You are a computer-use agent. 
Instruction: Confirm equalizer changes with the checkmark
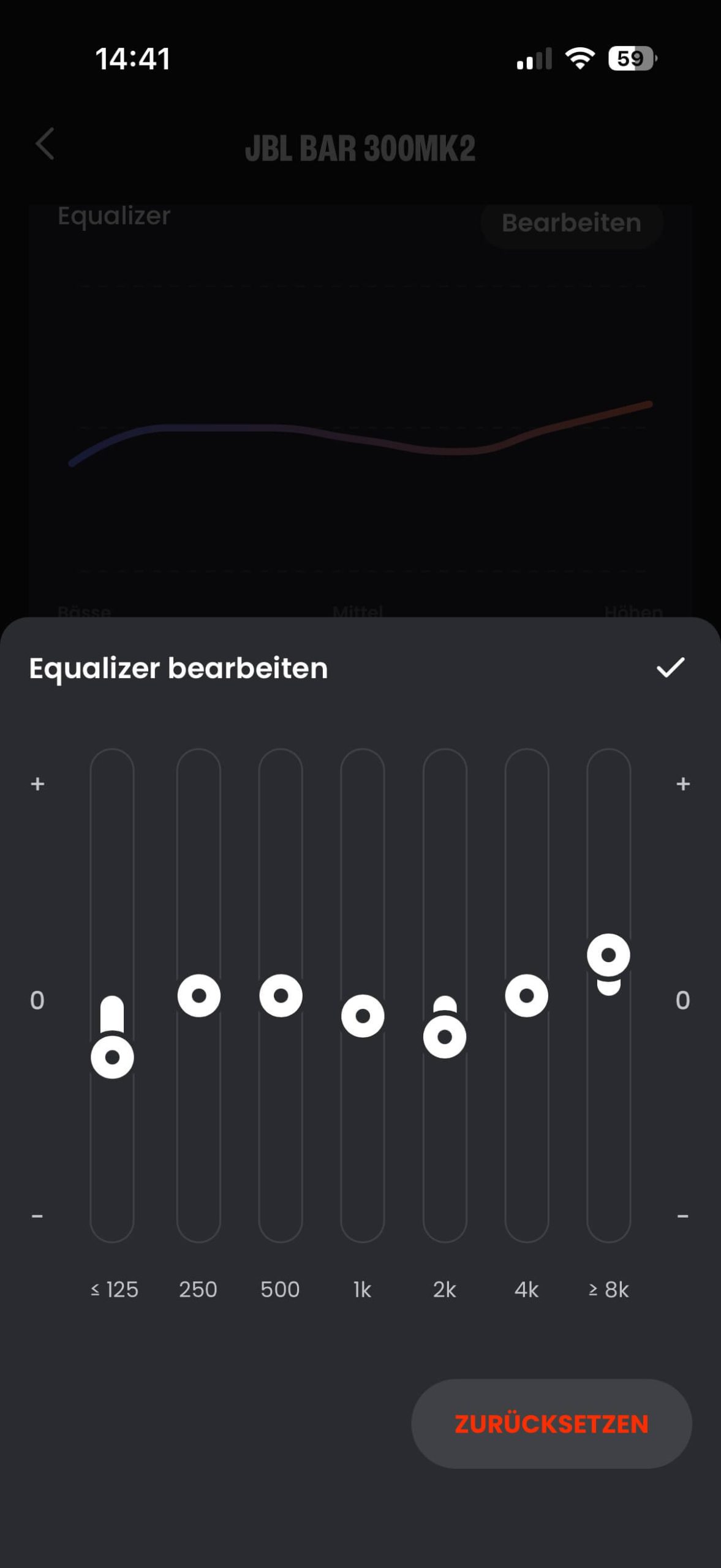tap(670, 668)
